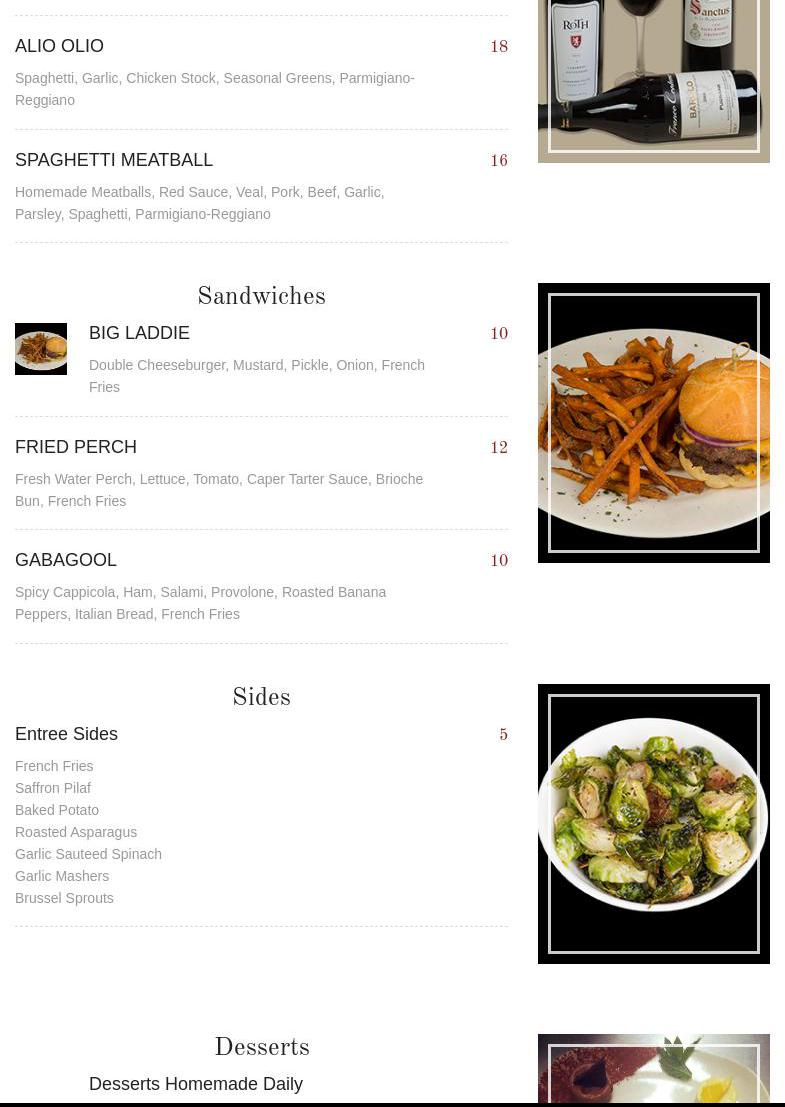785x1107 pixels.
Task: Enlarge the wine bottles photo
Action: (653, 80)
